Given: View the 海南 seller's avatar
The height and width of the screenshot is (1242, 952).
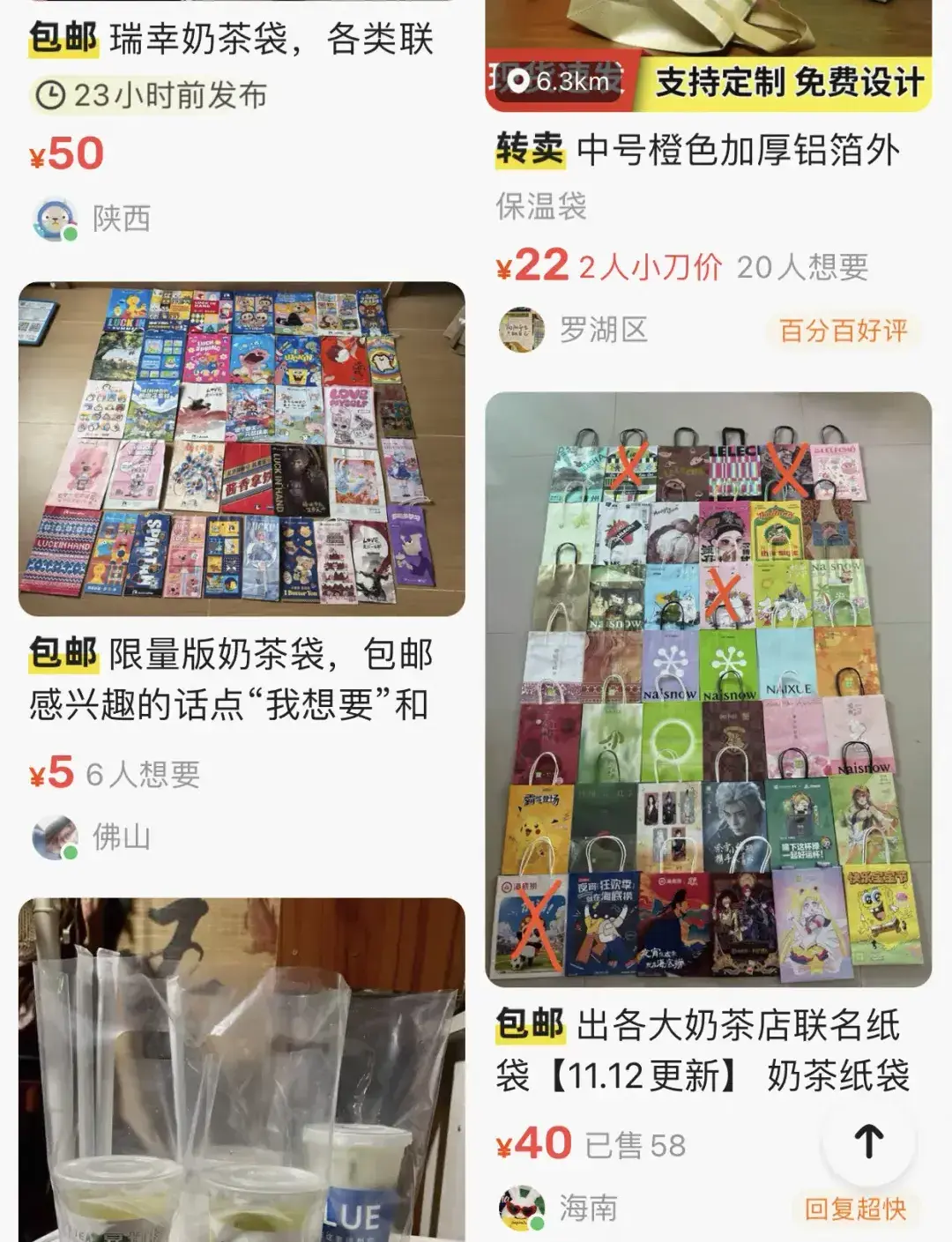Looking at the screenshot, I should coord(522,1208).
